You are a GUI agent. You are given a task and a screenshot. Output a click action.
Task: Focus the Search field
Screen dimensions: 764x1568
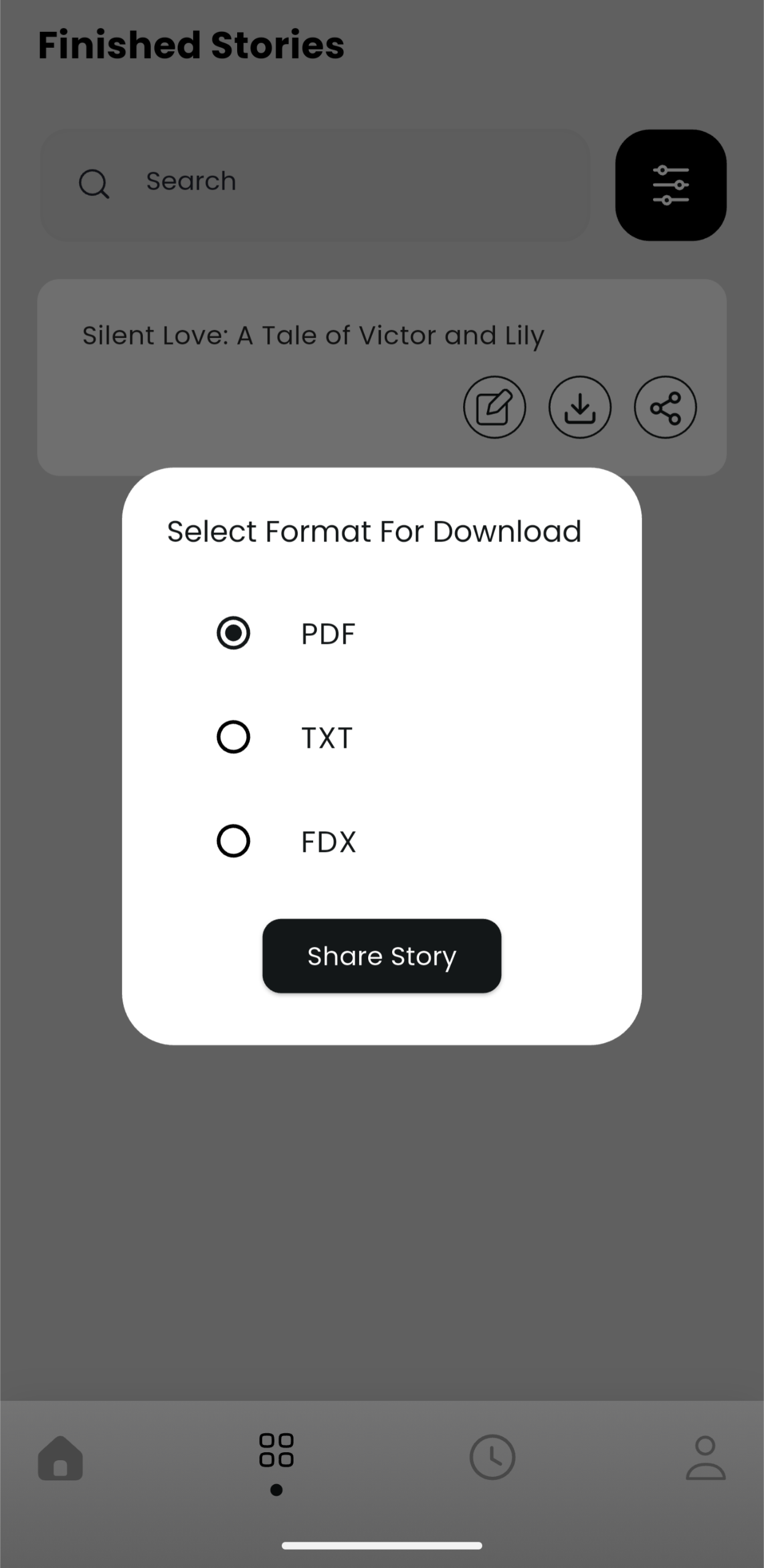click(316, 184)
